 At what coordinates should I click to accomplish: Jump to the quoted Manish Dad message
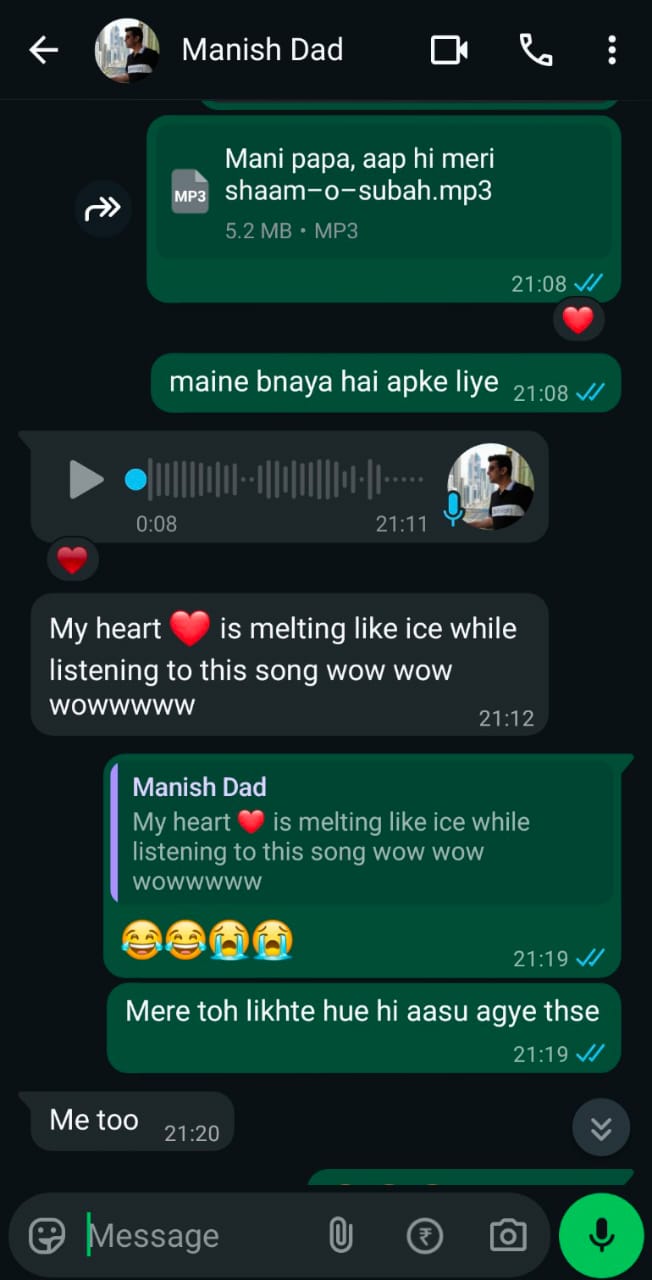click(x=362, y=833)
